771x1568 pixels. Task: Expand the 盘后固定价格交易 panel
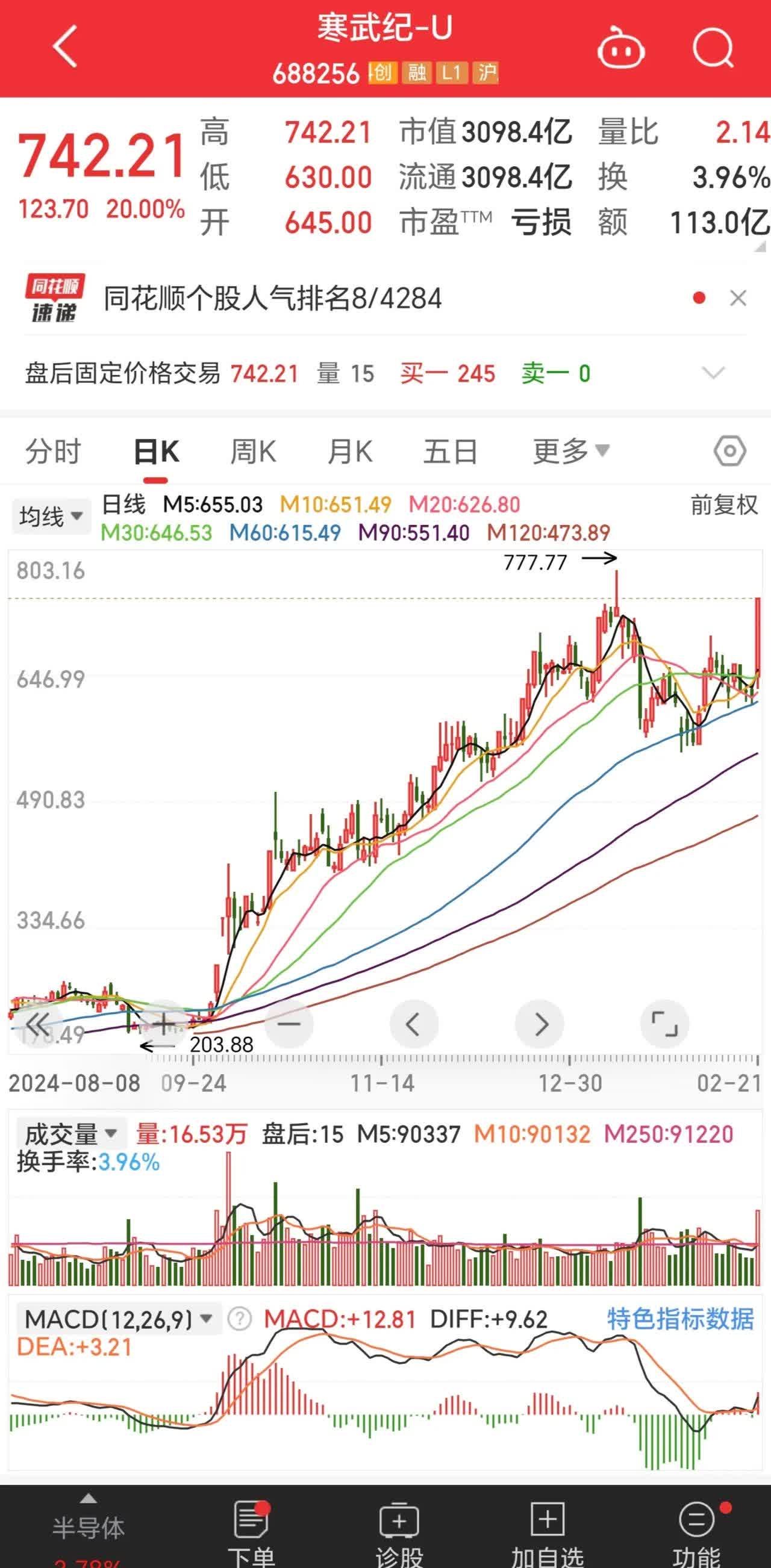714,374
